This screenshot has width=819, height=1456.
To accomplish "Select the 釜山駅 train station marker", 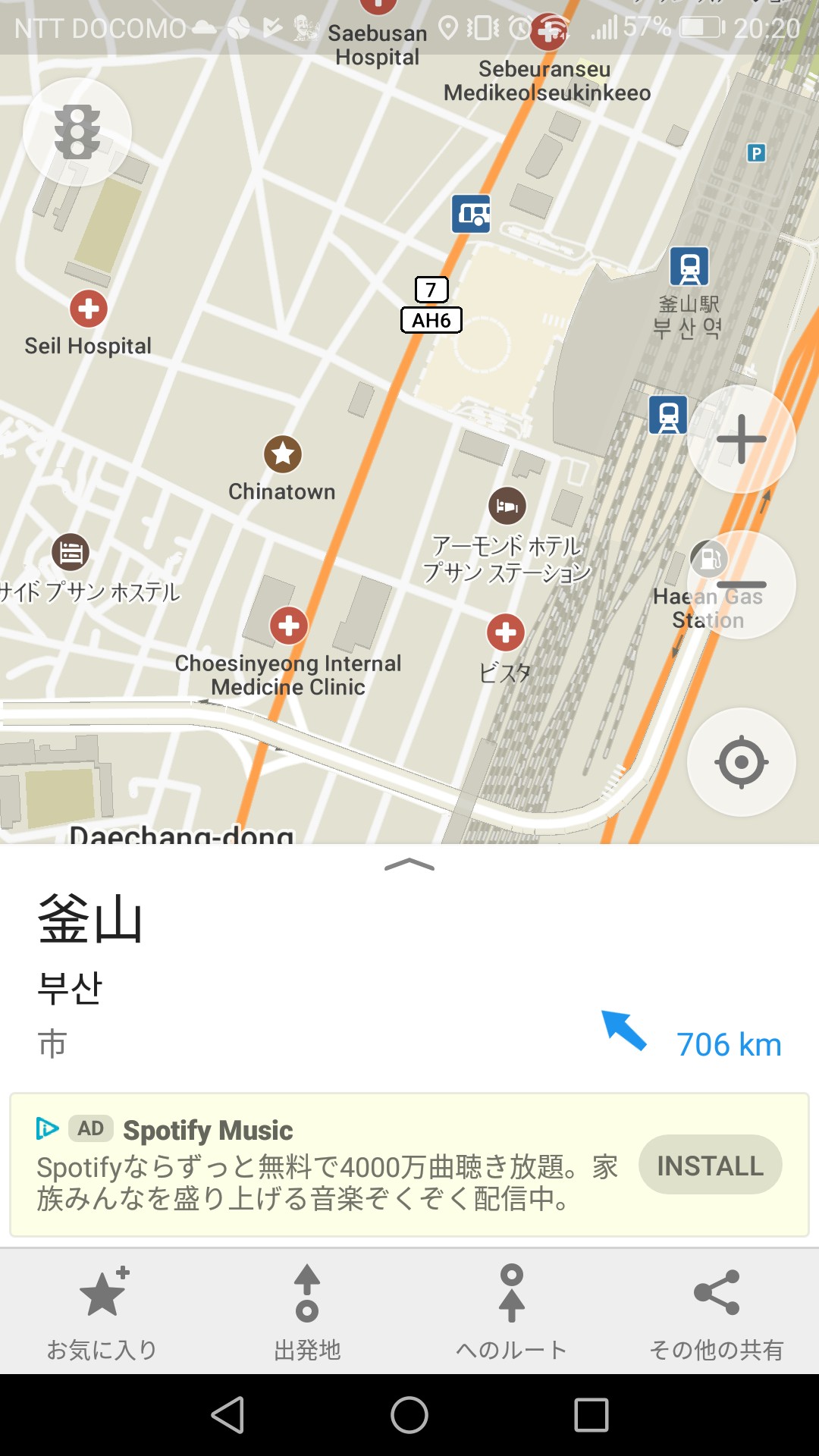I will (x=689, y=267).
